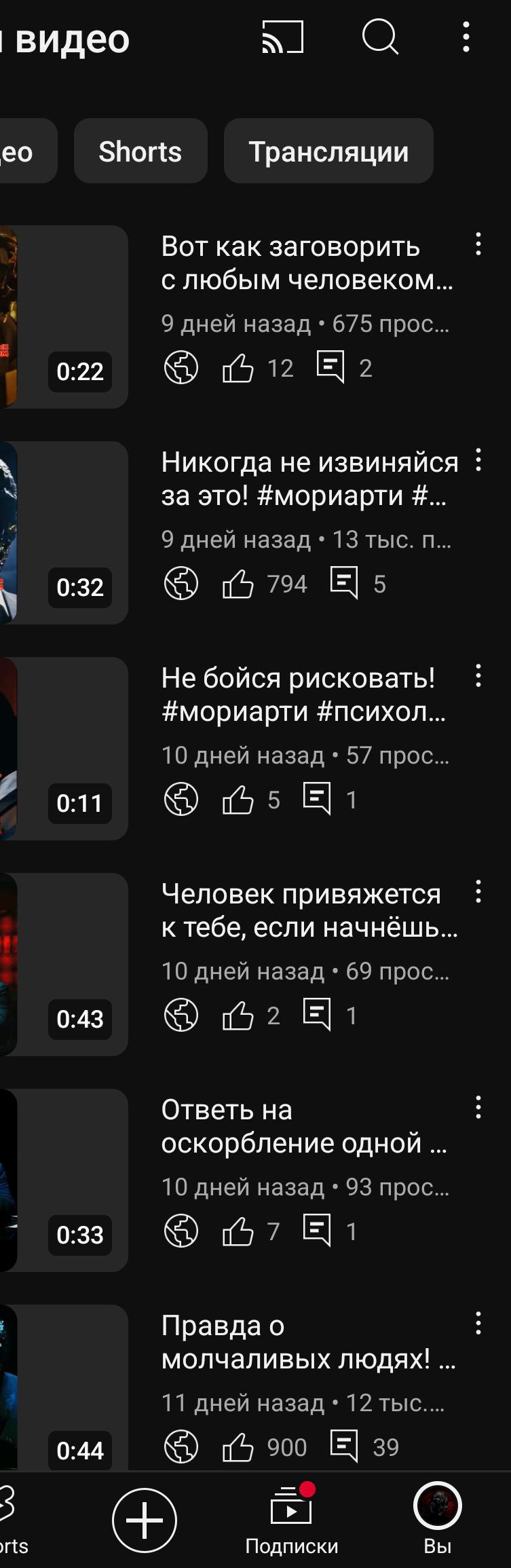Select the Трансляции filter chip
Image resolution: width=511 pixels, height=1568 pixels.
(328, 151)
